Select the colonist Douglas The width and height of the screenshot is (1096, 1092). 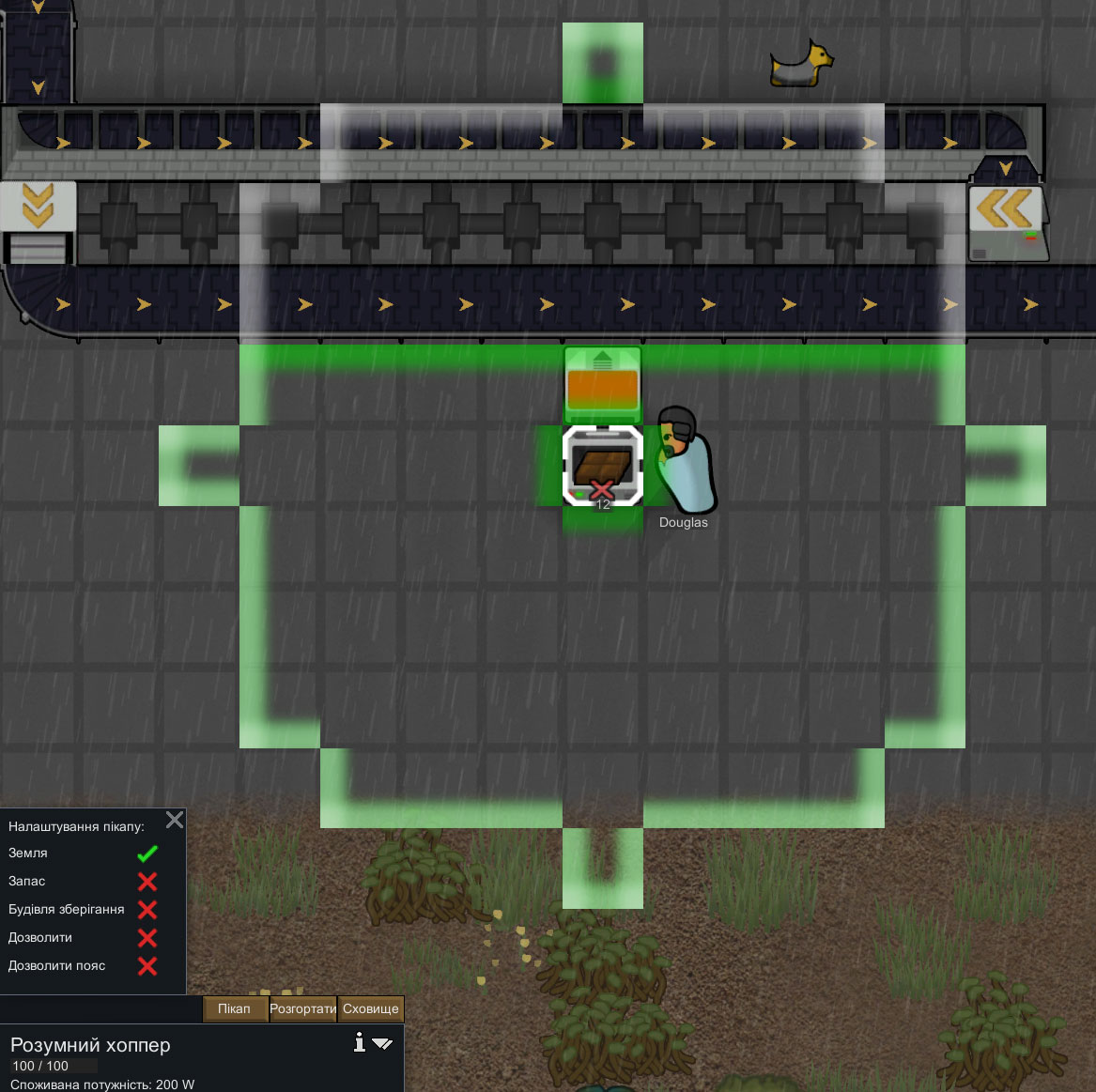pos(686,460)
